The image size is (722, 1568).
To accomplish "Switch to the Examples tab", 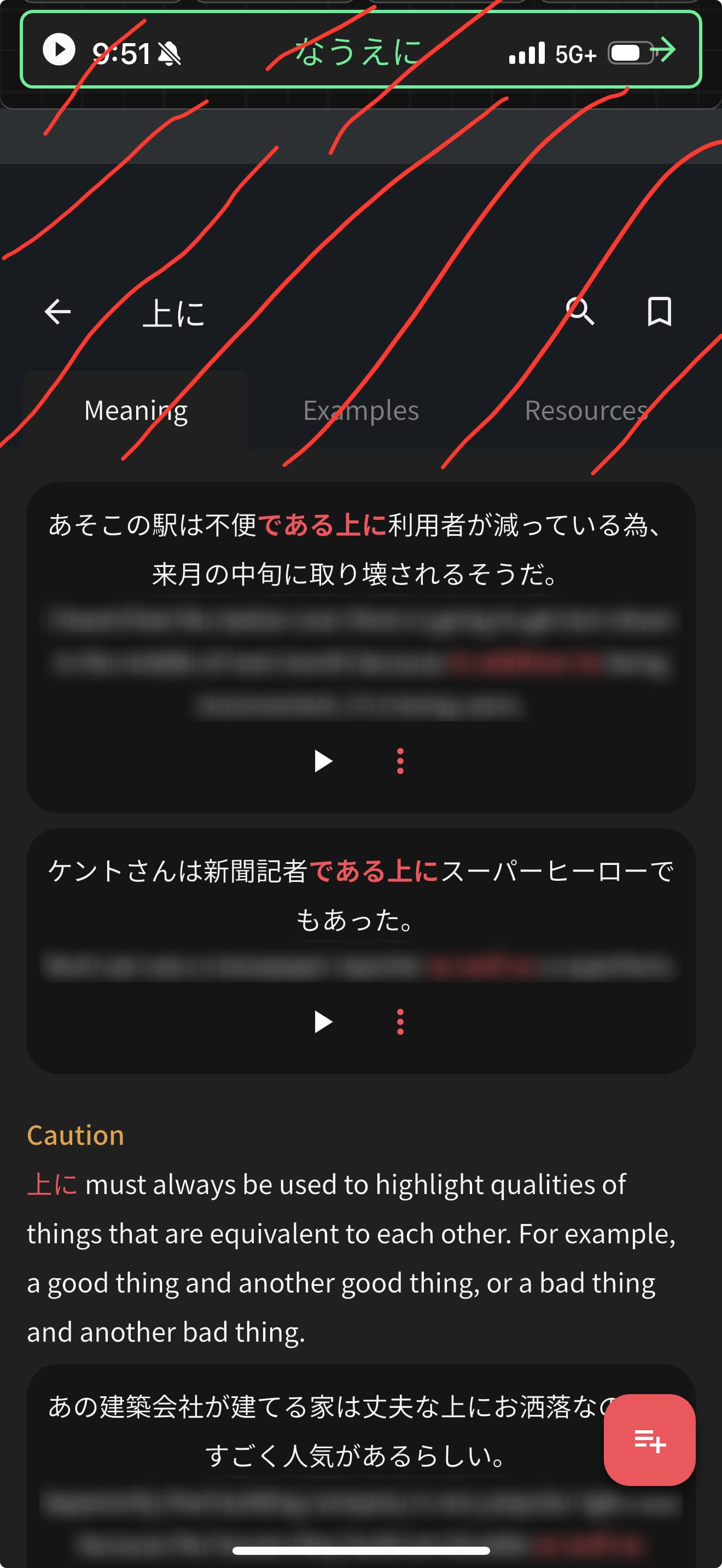I will point(361,410).
